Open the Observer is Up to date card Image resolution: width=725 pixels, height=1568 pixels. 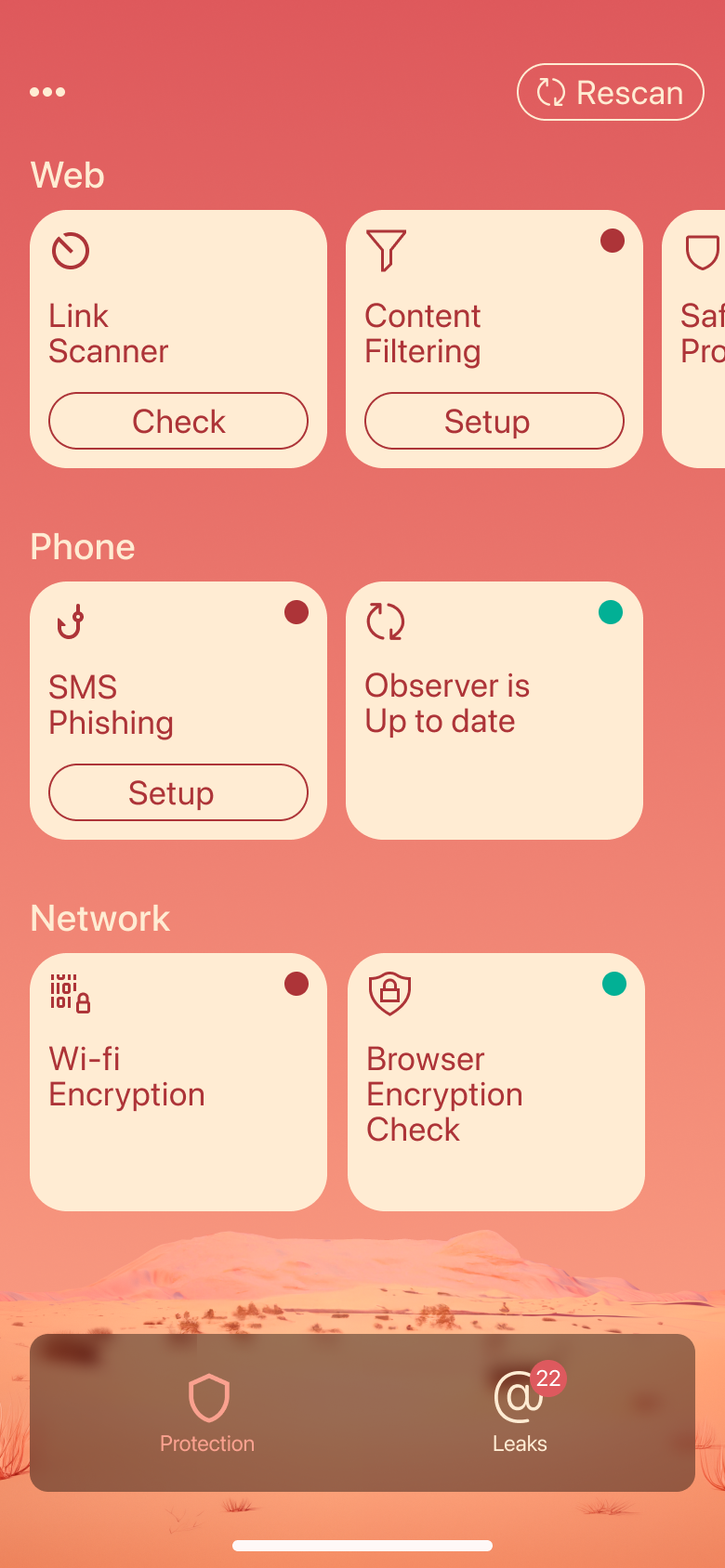pos(494,711)
